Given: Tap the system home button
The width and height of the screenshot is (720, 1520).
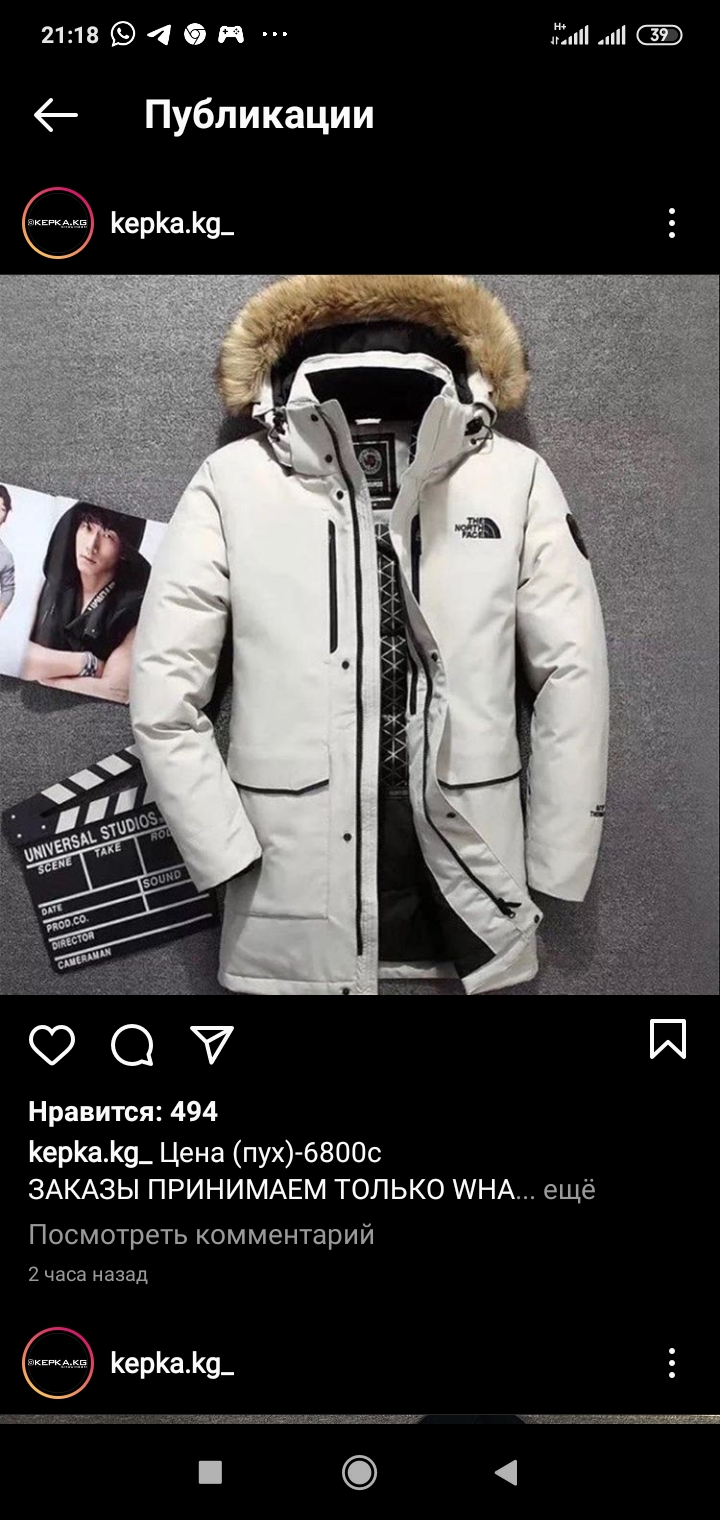Looking at the screenshot, I should click(359, 1472).
